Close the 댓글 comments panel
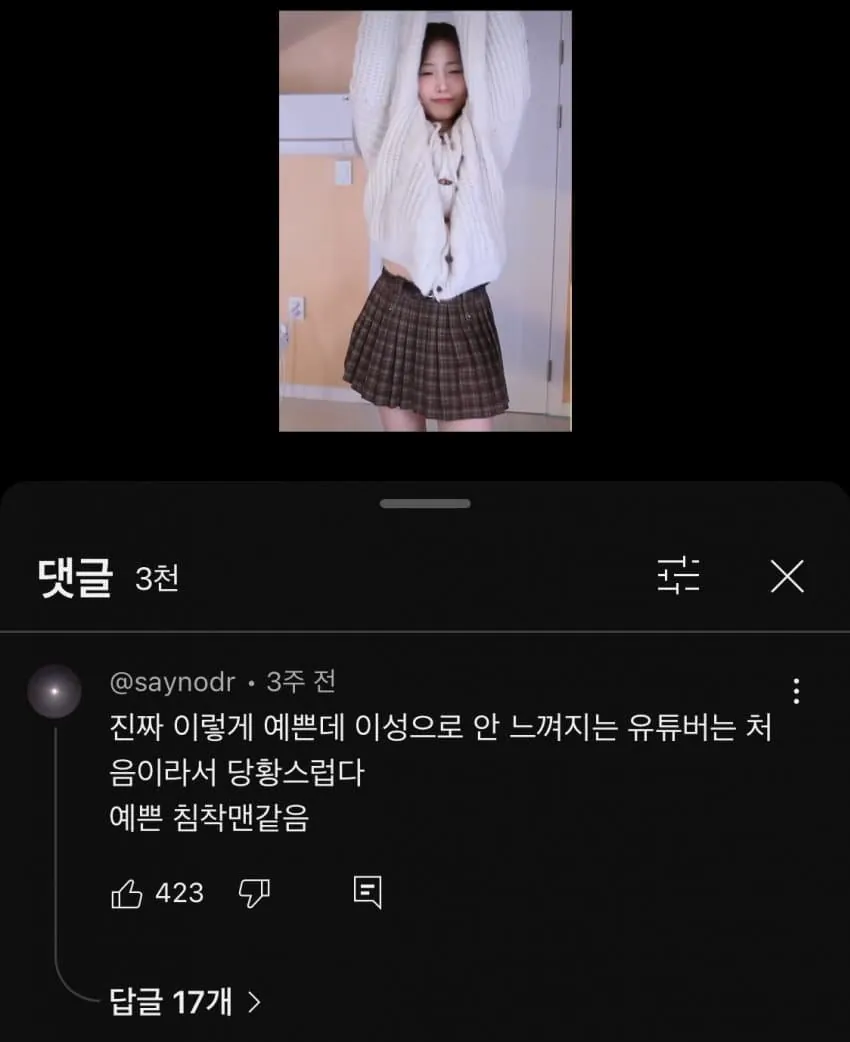850x1042 pixels. click(787, 576)
